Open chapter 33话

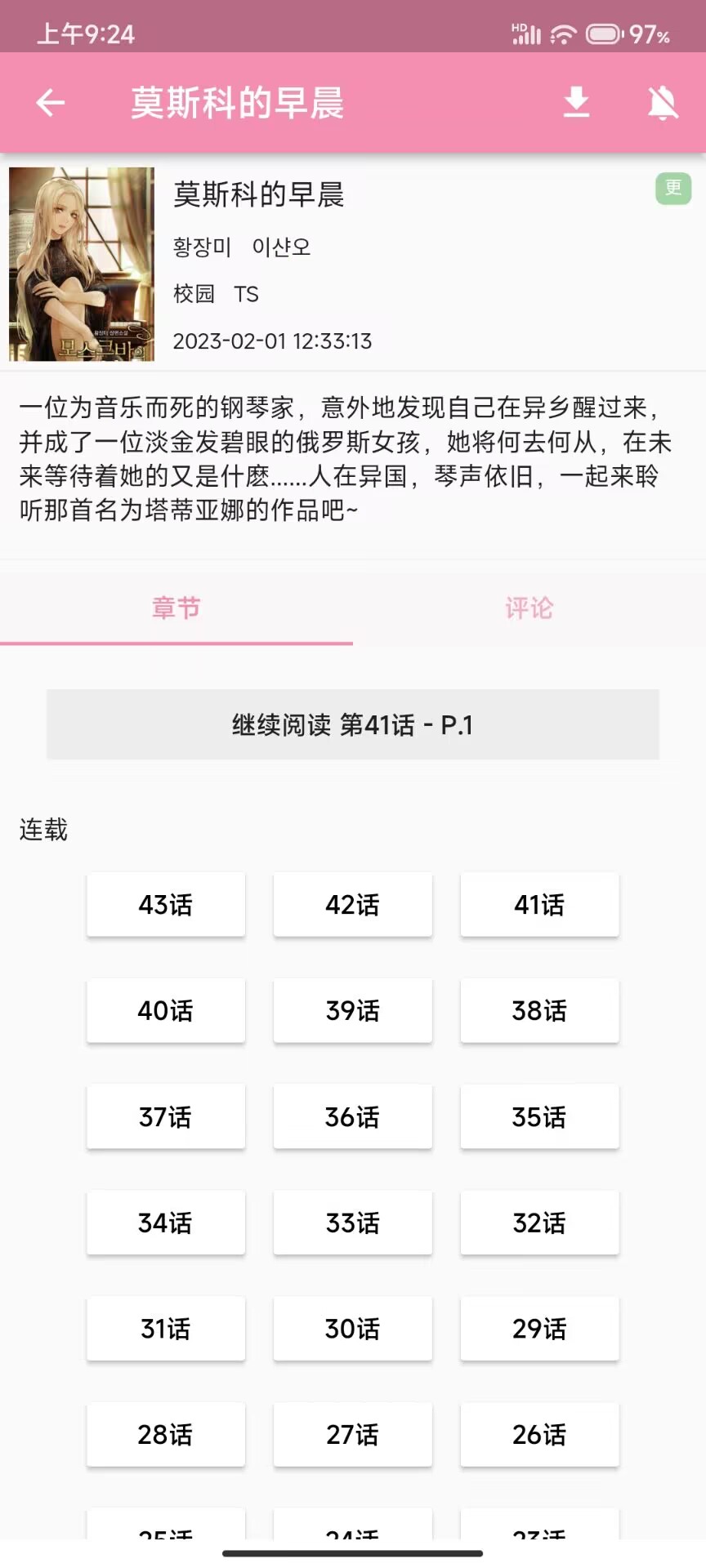click(x=352, y=1223)
